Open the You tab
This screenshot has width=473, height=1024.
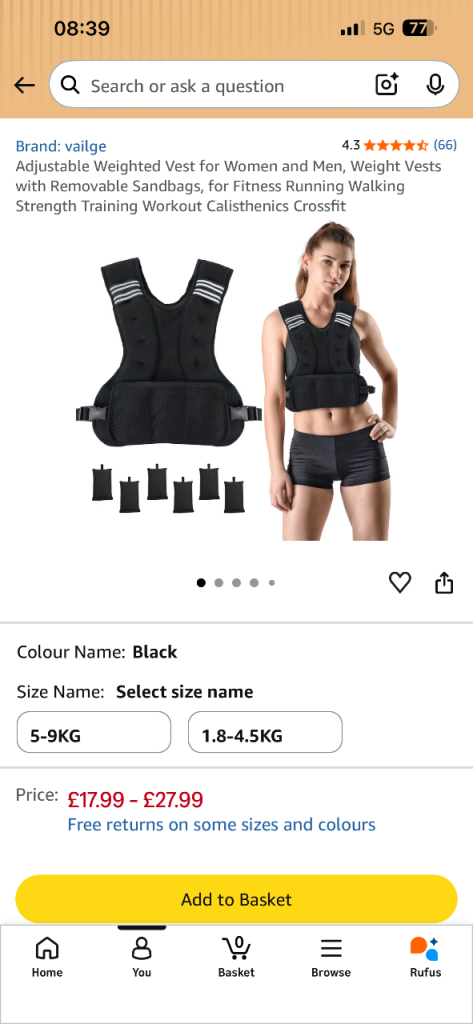tap(142, 957)
